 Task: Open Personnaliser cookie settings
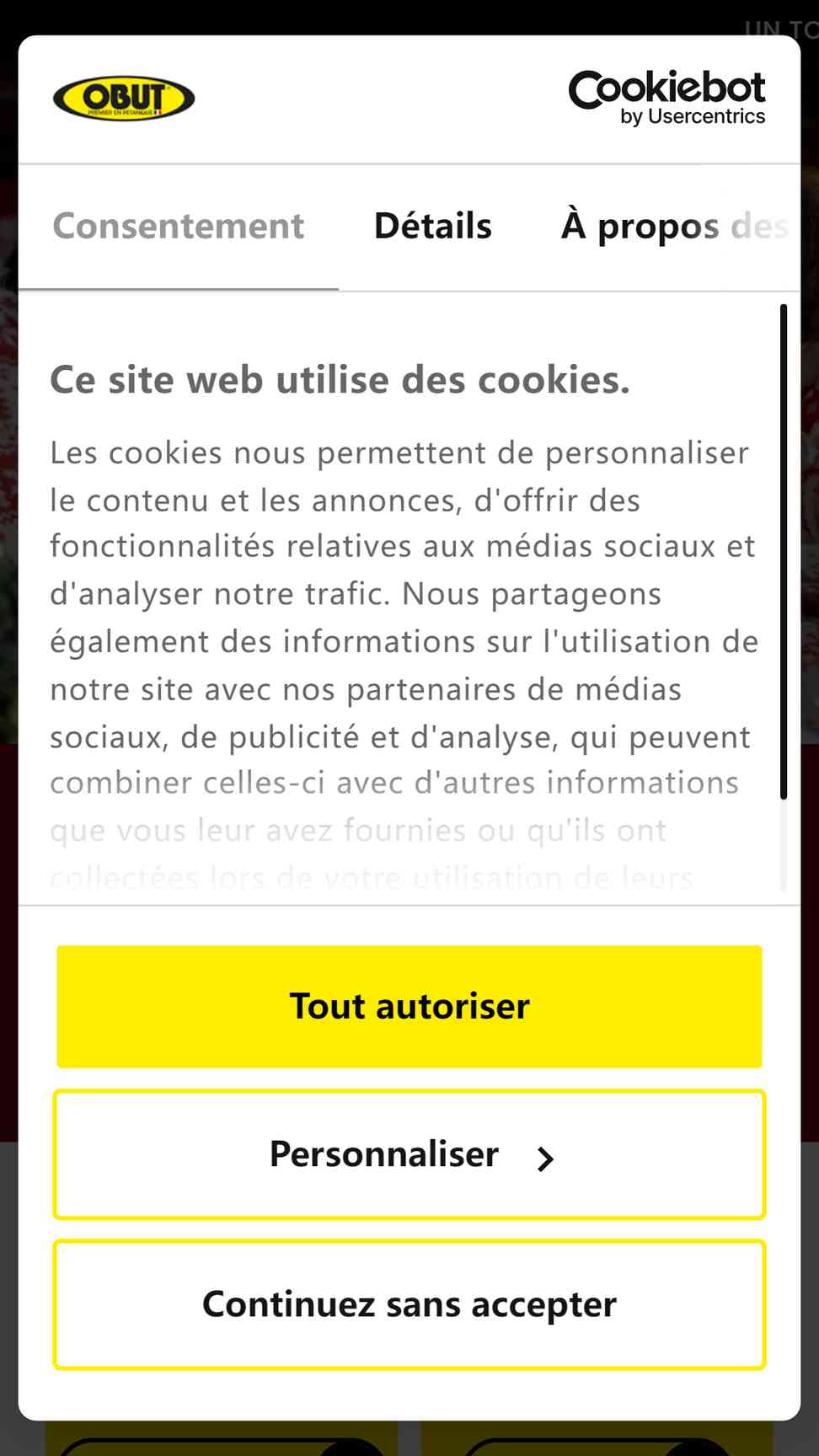point(409,1154)
